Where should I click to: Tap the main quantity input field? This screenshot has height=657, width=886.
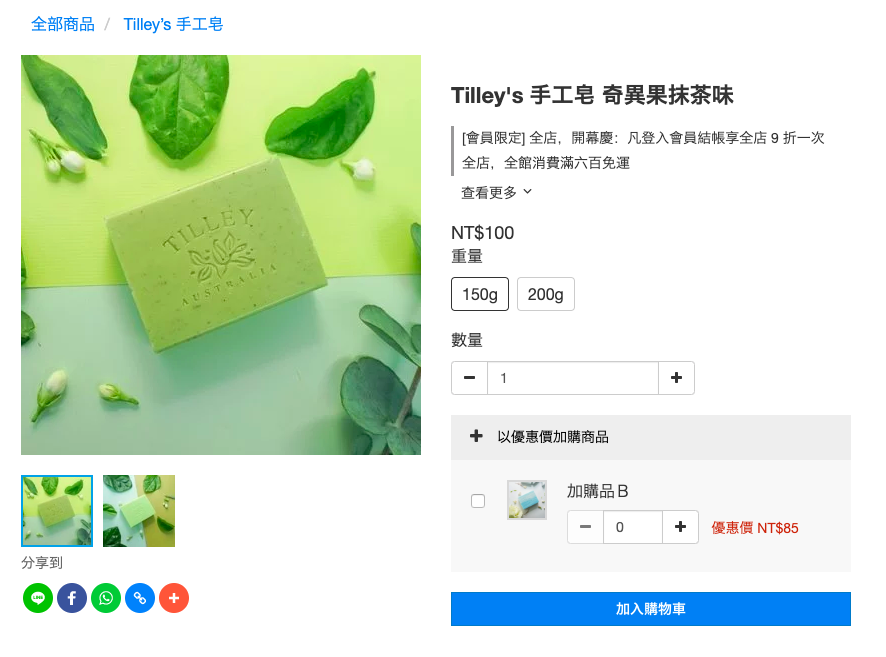click(x=572, y=378)
